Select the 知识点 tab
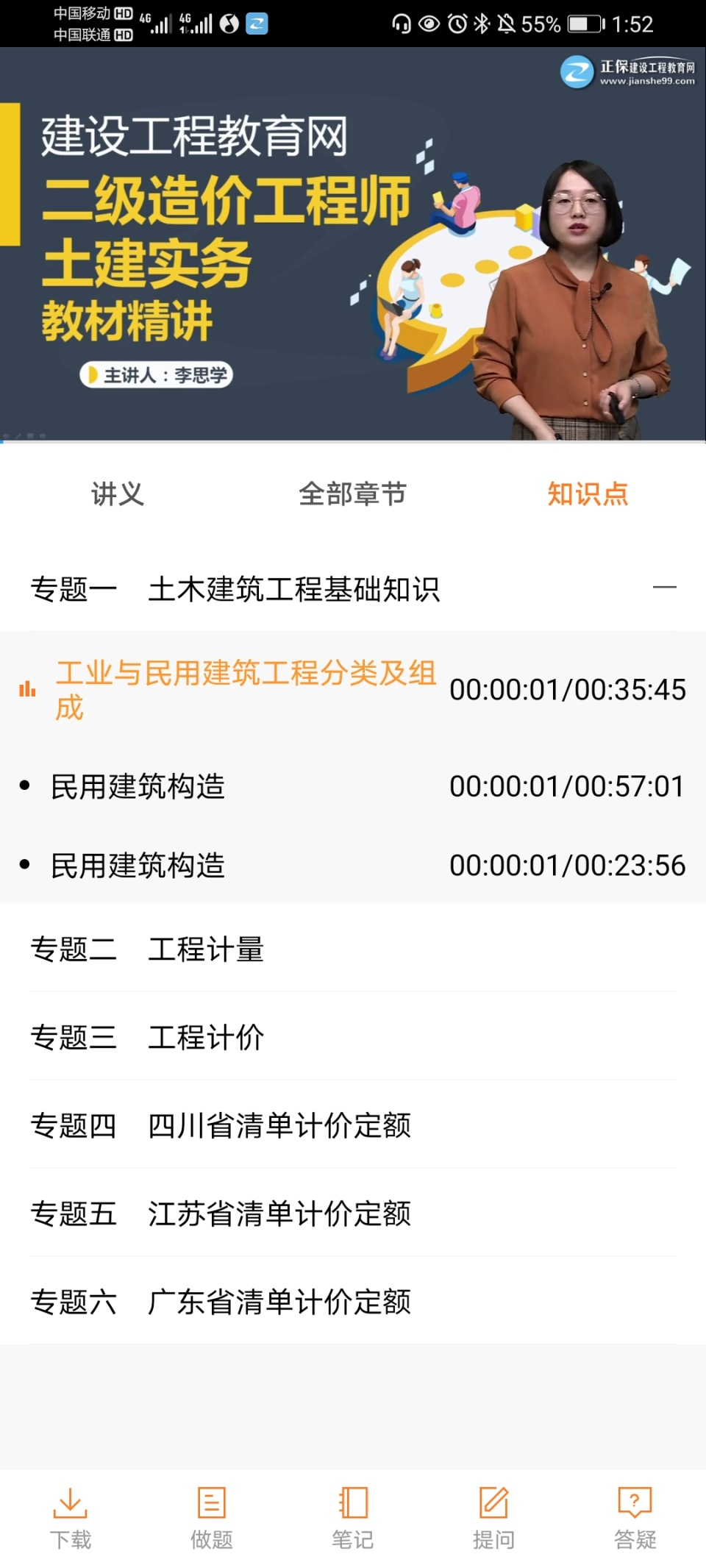Viewport: 706px width, 1568px height. [x=588, y=494]
